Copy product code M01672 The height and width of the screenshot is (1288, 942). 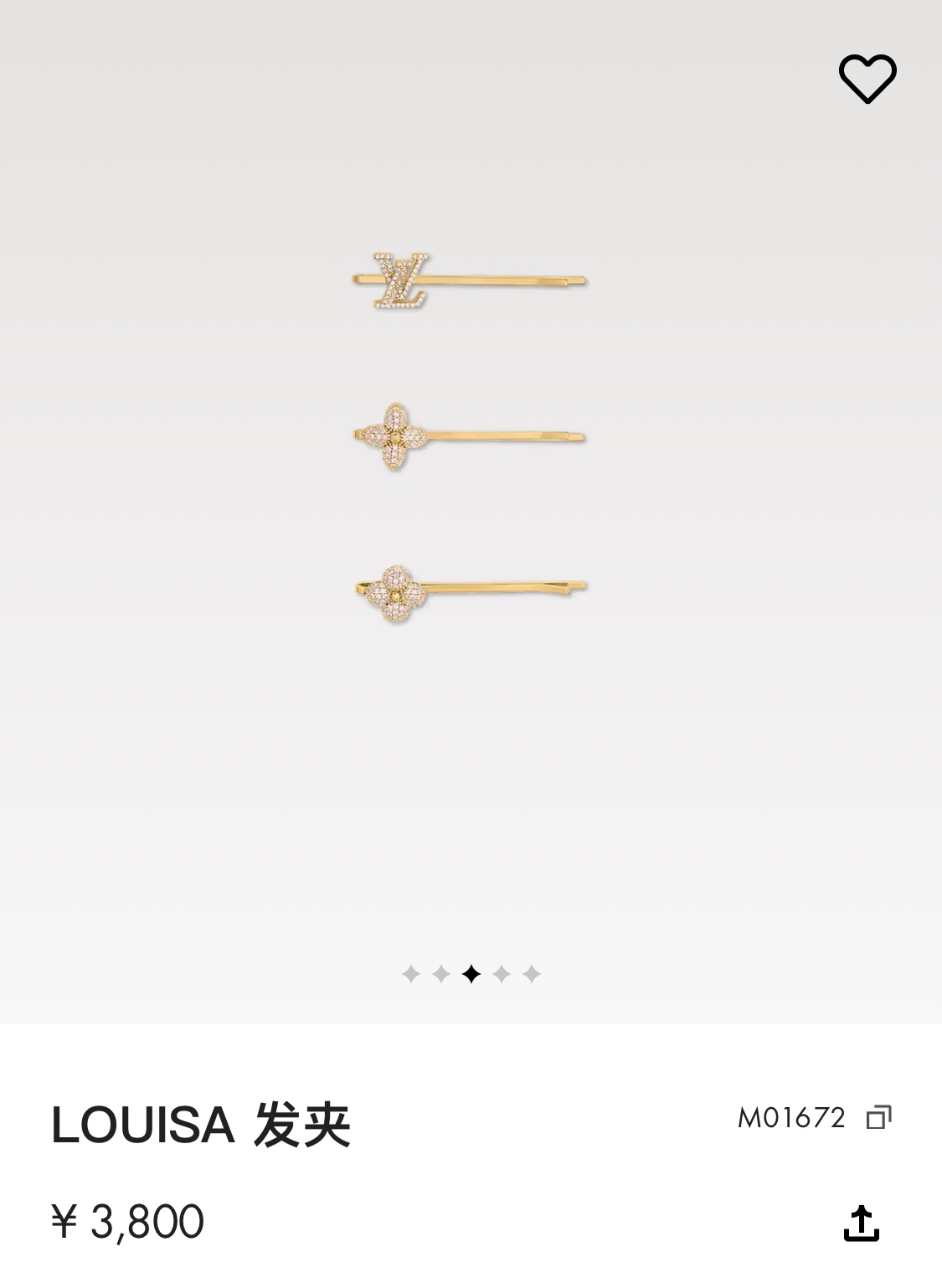[878, 1117]
